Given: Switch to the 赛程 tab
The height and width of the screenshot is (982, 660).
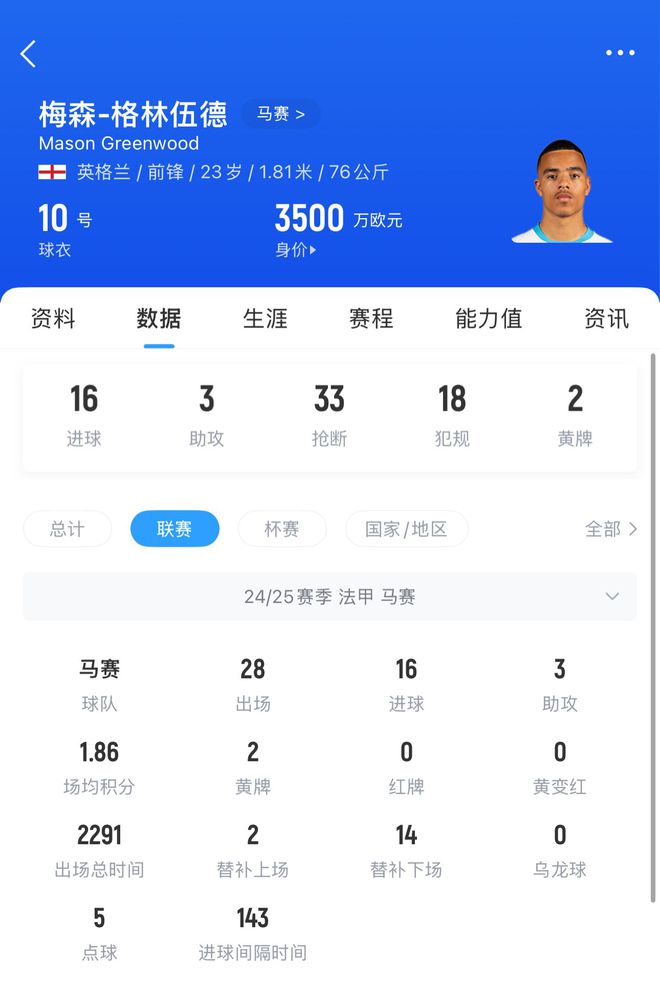Looking at the screenshot, I should [371, 319].
